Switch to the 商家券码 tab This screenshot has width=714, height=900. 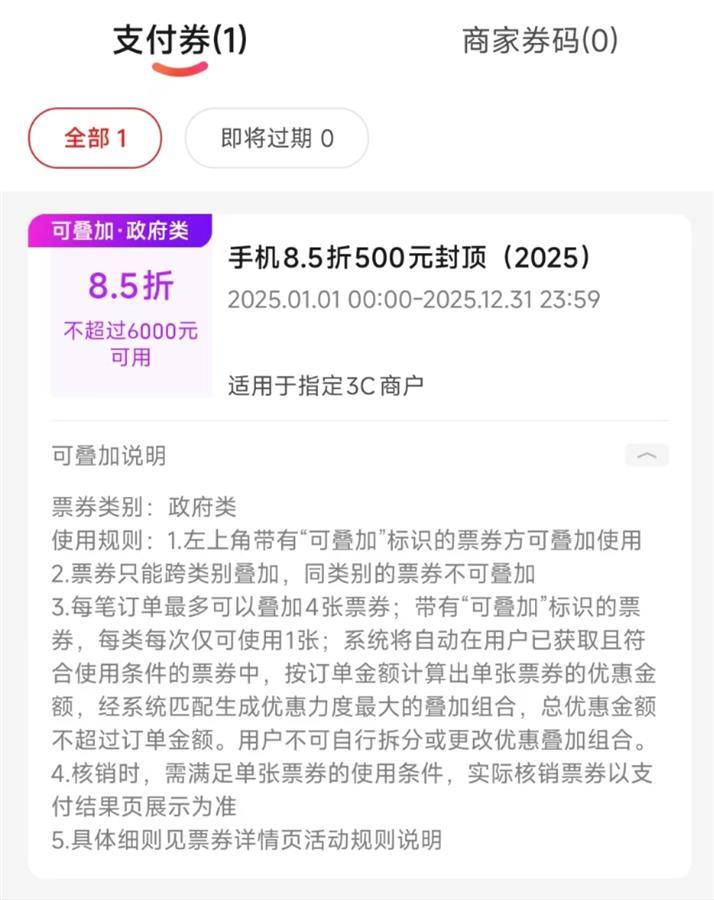[x=539, y=42]
